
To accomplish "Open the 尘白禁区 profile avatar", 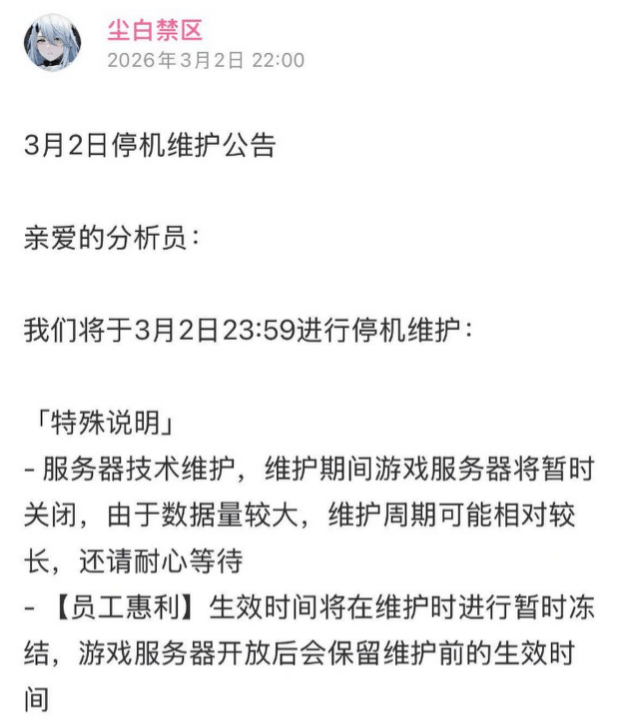I will point(50,43).
